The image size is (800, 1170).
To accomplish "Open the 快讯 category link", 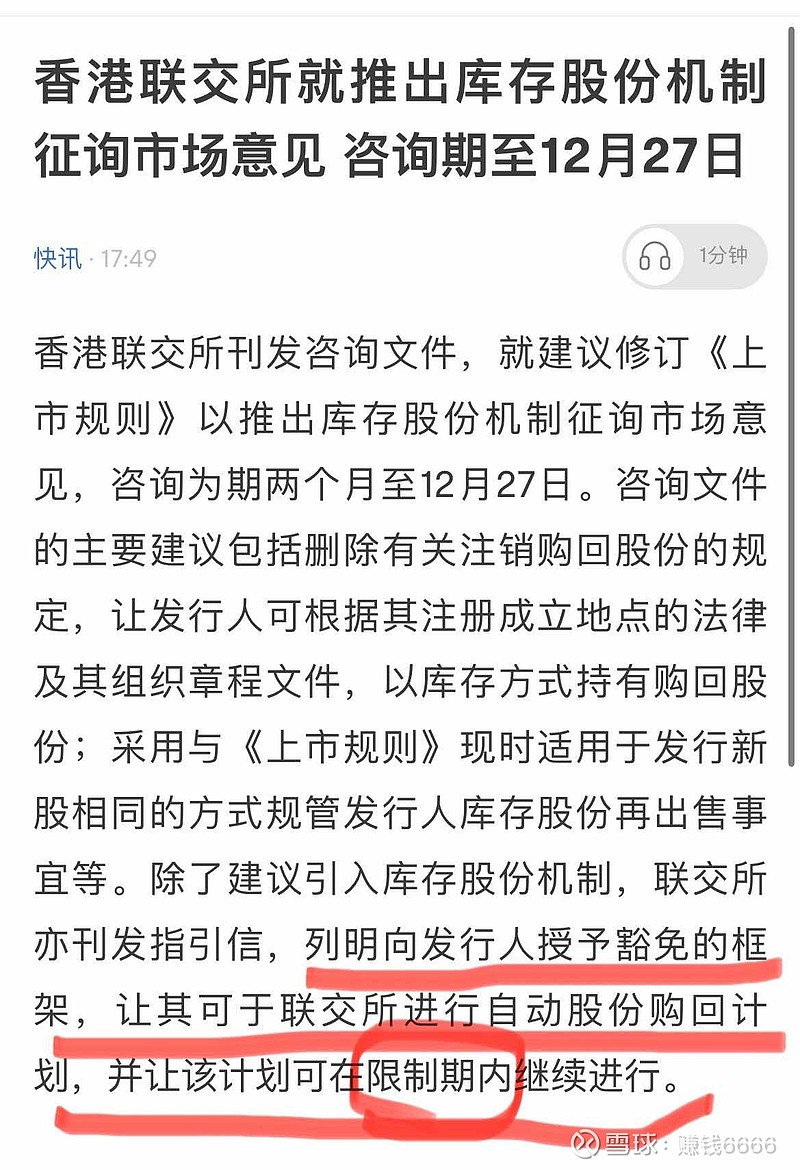I will (57, 258).
